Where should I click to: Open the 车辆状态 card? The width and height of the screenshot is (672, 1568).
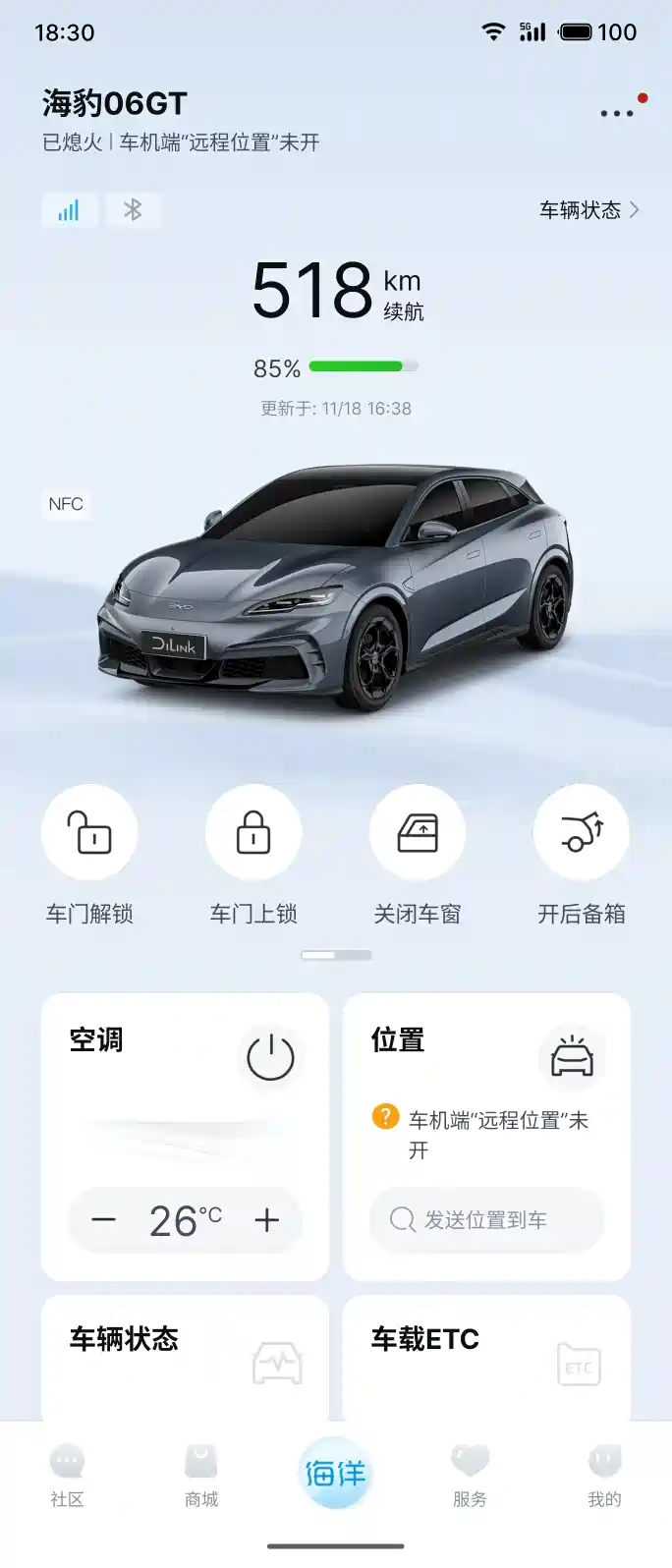(x=185, y=1356)
